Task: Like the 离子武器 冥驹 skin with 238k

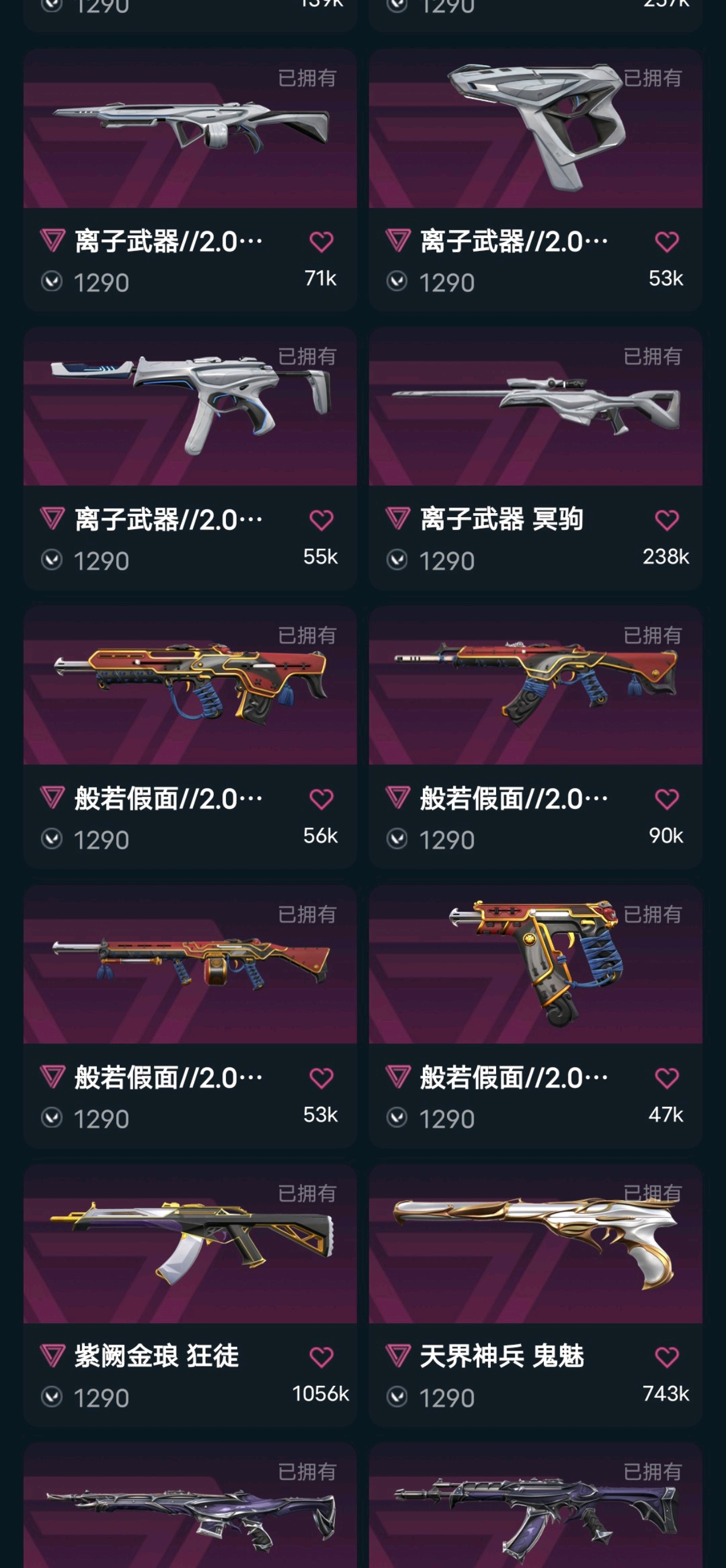Action: pyautogui.click(x=666, y=521)
